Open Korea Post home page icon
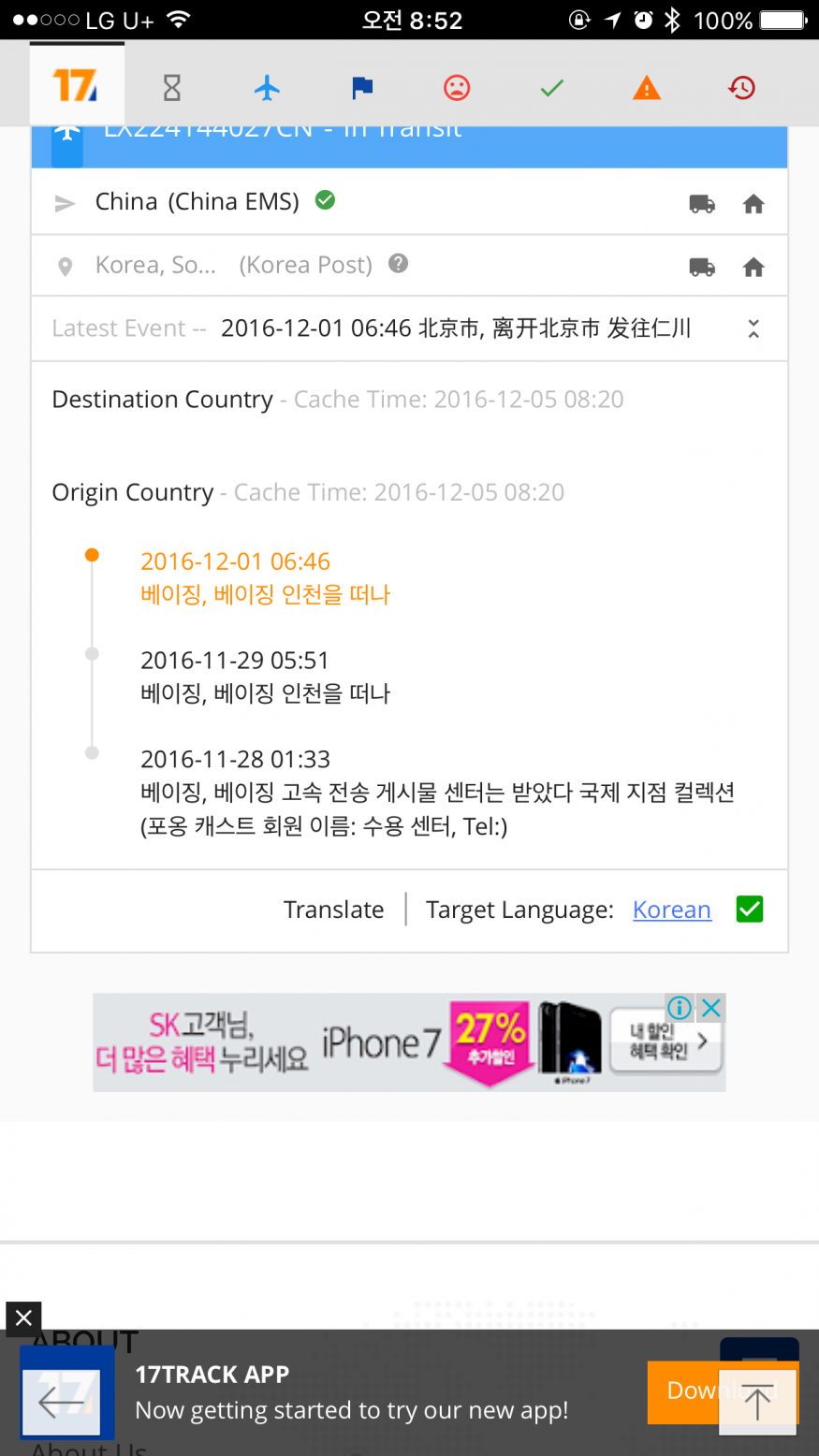819x1456 pixels. [753, 268]
